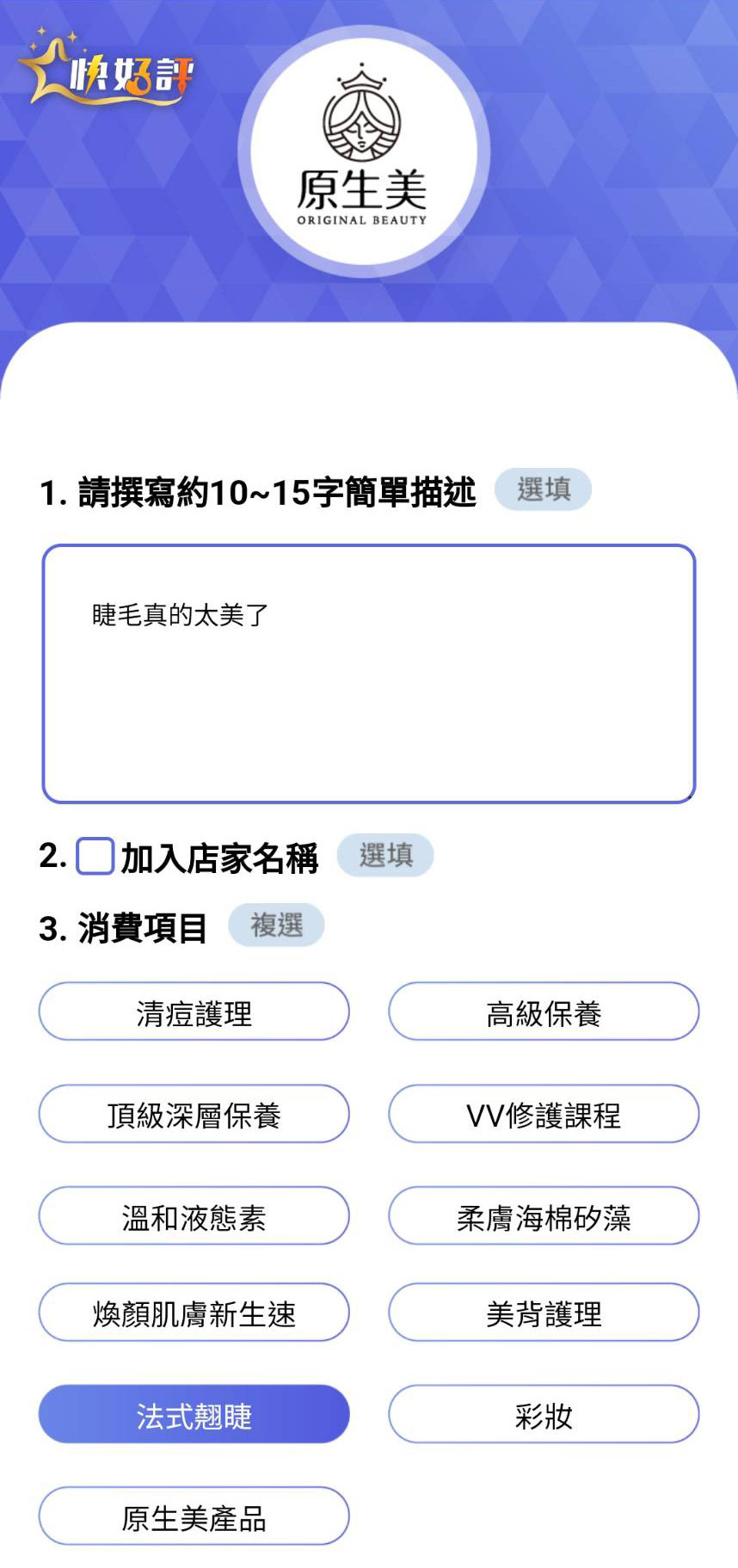The image size is (738, 1568).
Task: Deselect the highlighted 法式翹睫 chip
Action: click(194, 1414)
